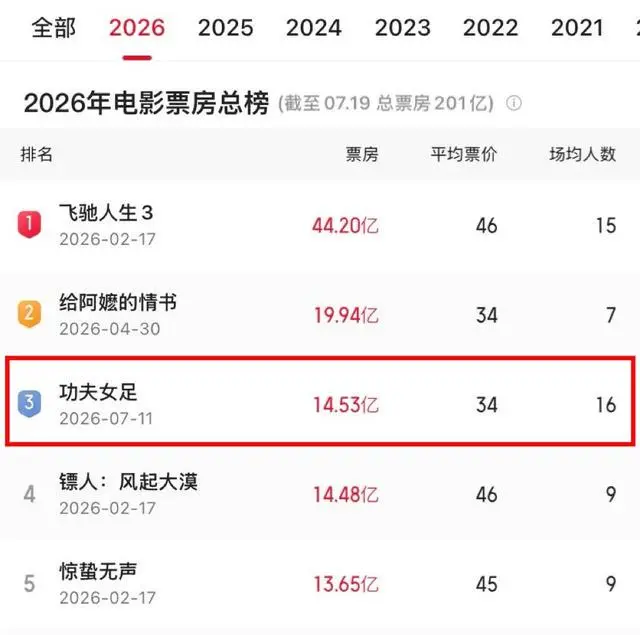Screen dimensions: 640x635
Task: Select the 2022 tab
Action: (x=490, y=28)
